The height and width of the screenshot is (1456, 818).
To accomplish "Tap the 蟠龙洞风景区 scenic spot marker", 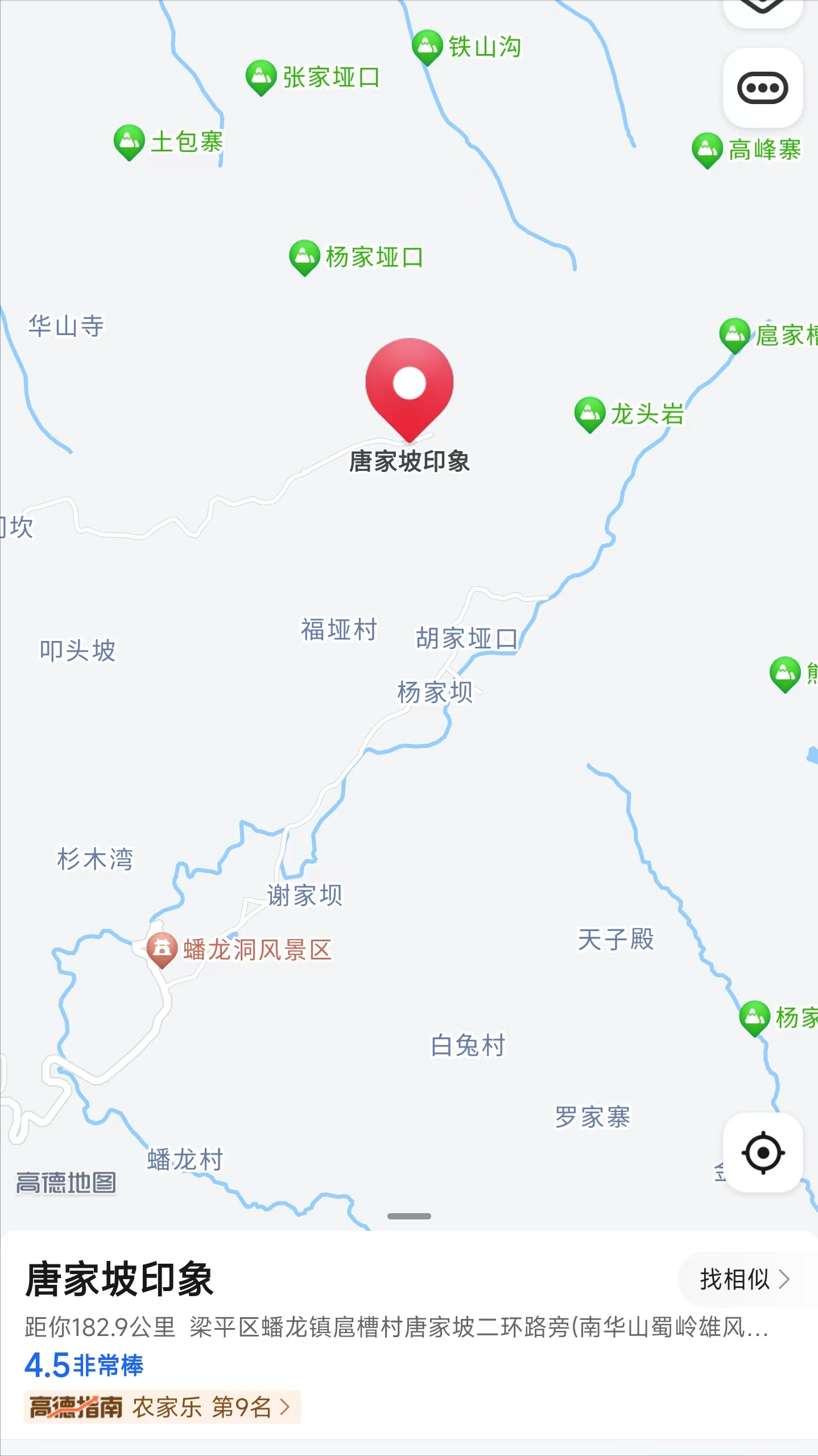I will [x=162, y=949].
